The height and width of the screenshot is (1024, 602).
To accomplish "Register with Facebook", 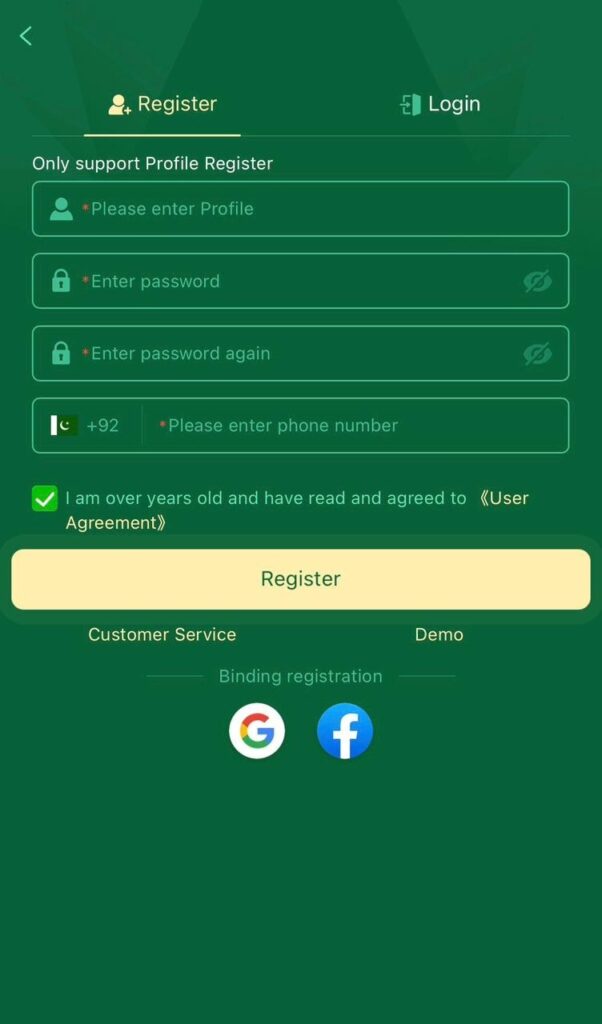I will (x=345, y=731).
